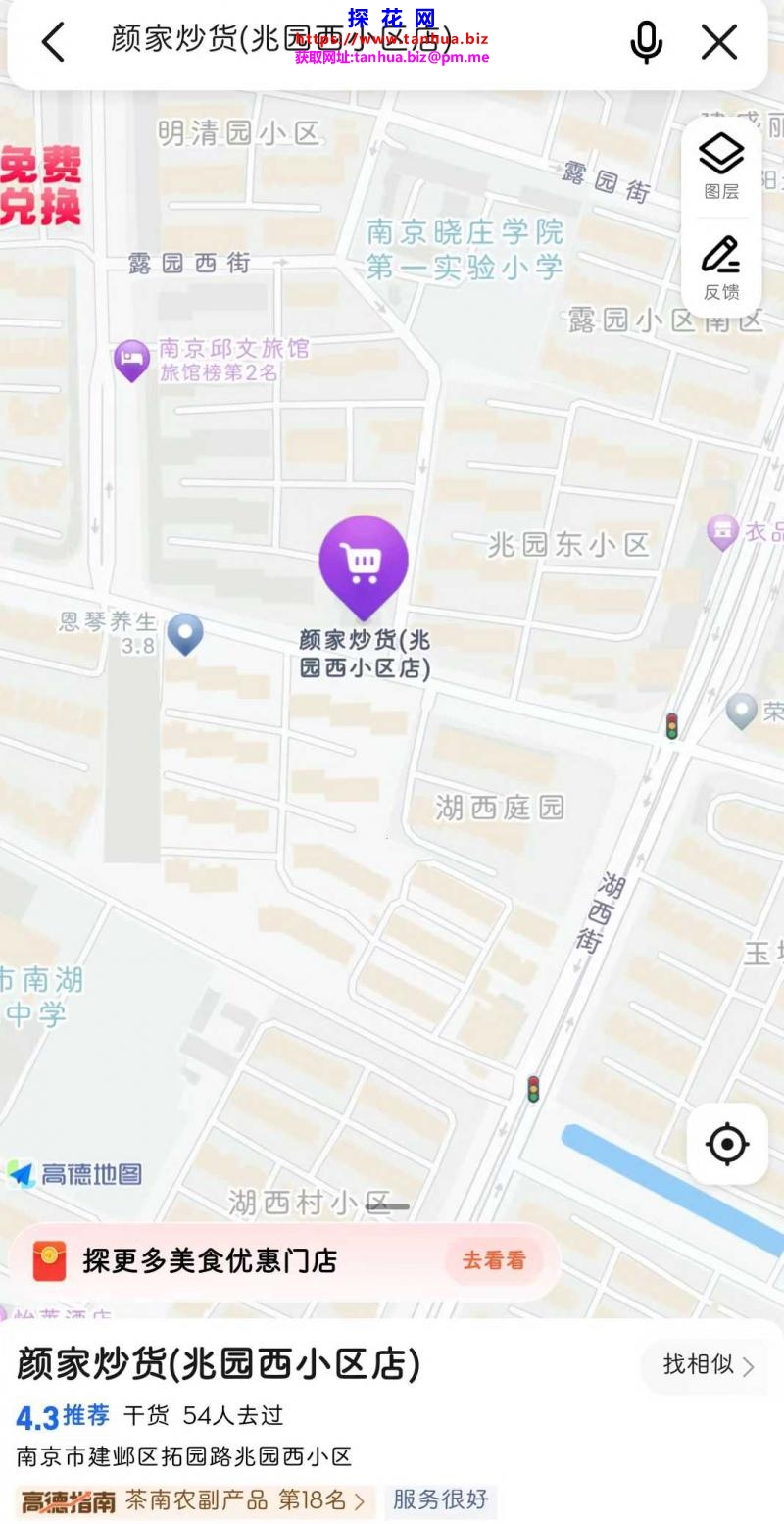Go back using the top-left arrow

coord(53,42)
